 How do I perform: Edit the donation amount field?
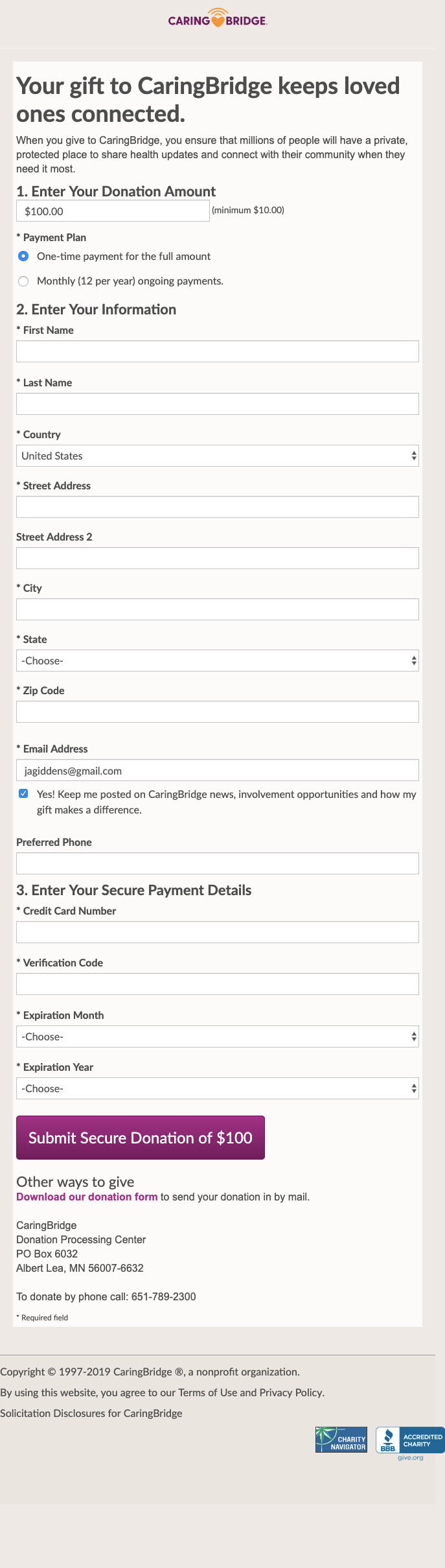(113, 211)
